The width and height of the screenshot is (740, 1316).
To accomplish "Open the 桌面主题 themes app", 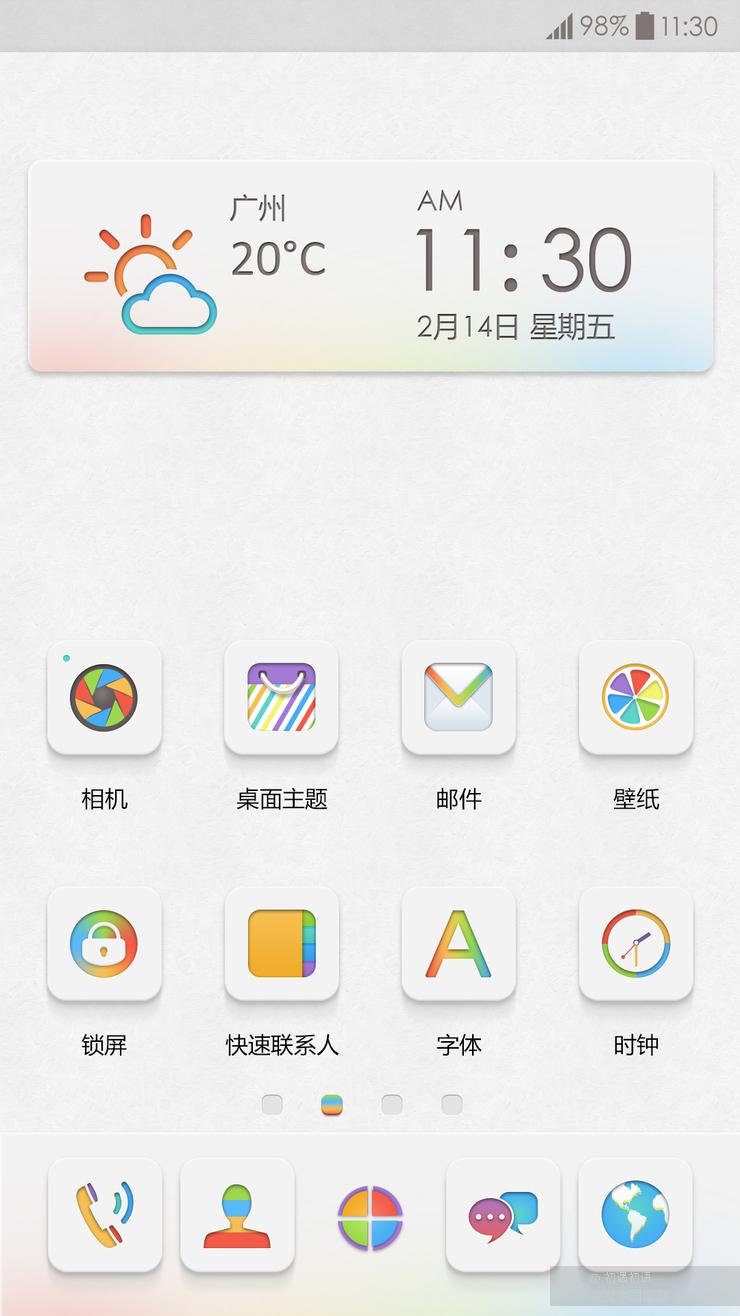I will (281, 697).
